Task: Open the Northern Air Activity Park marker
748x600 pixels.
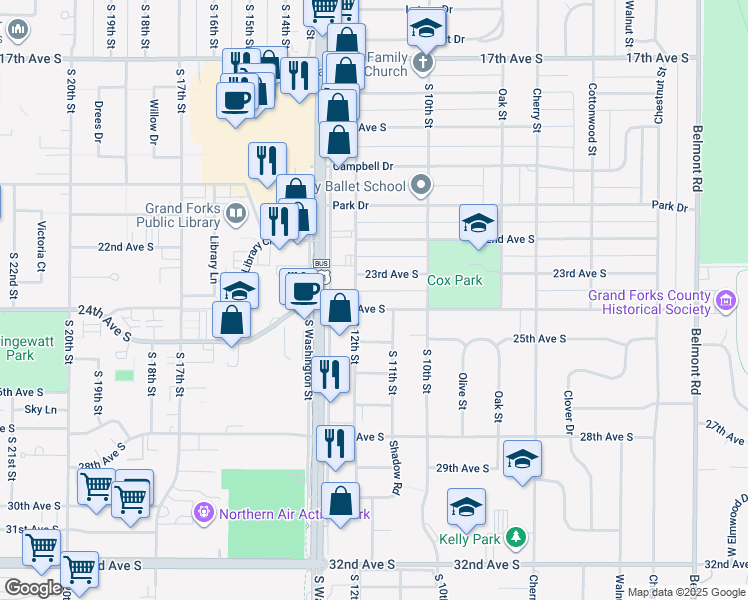Action: coord(205,514)
